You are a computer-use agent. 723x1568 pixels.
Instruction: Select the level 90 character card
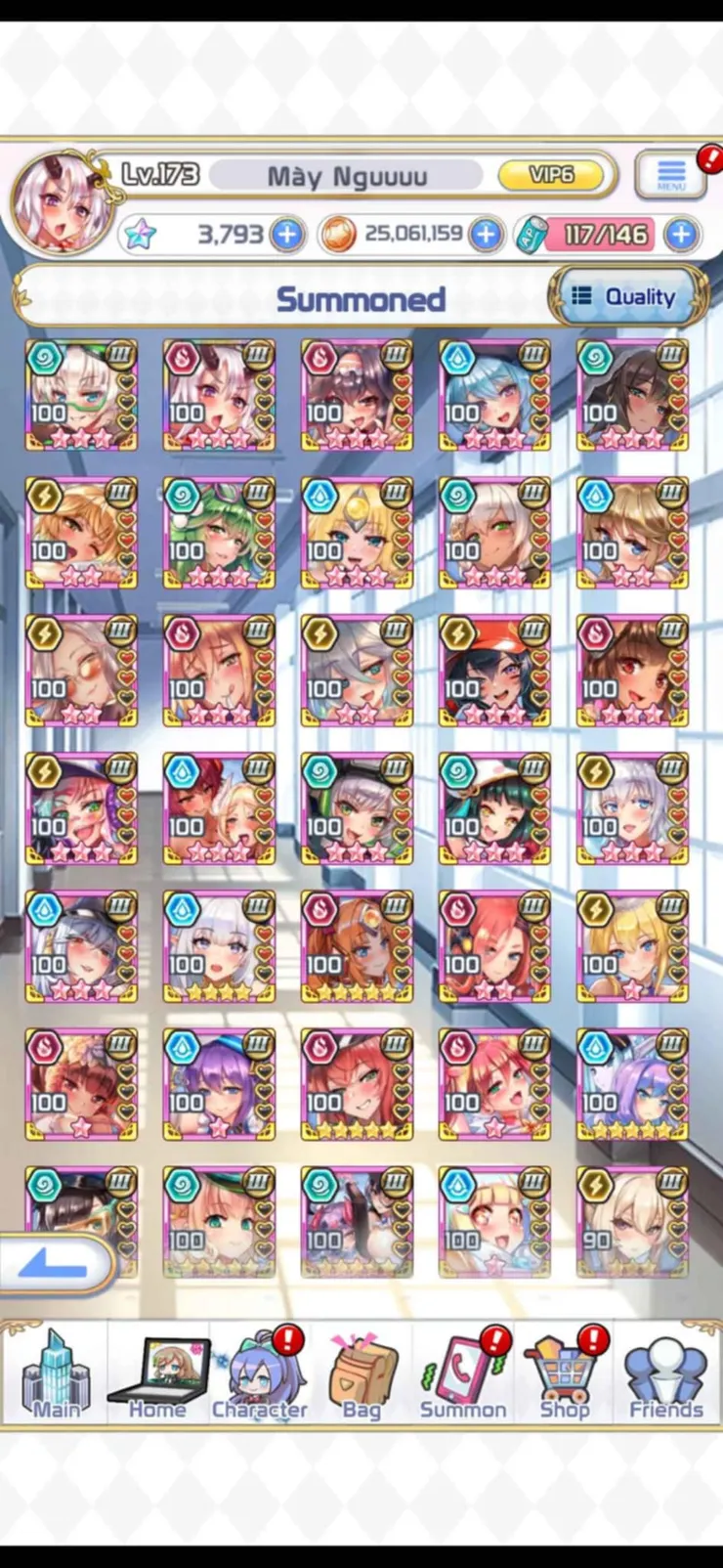[632, 1222]
